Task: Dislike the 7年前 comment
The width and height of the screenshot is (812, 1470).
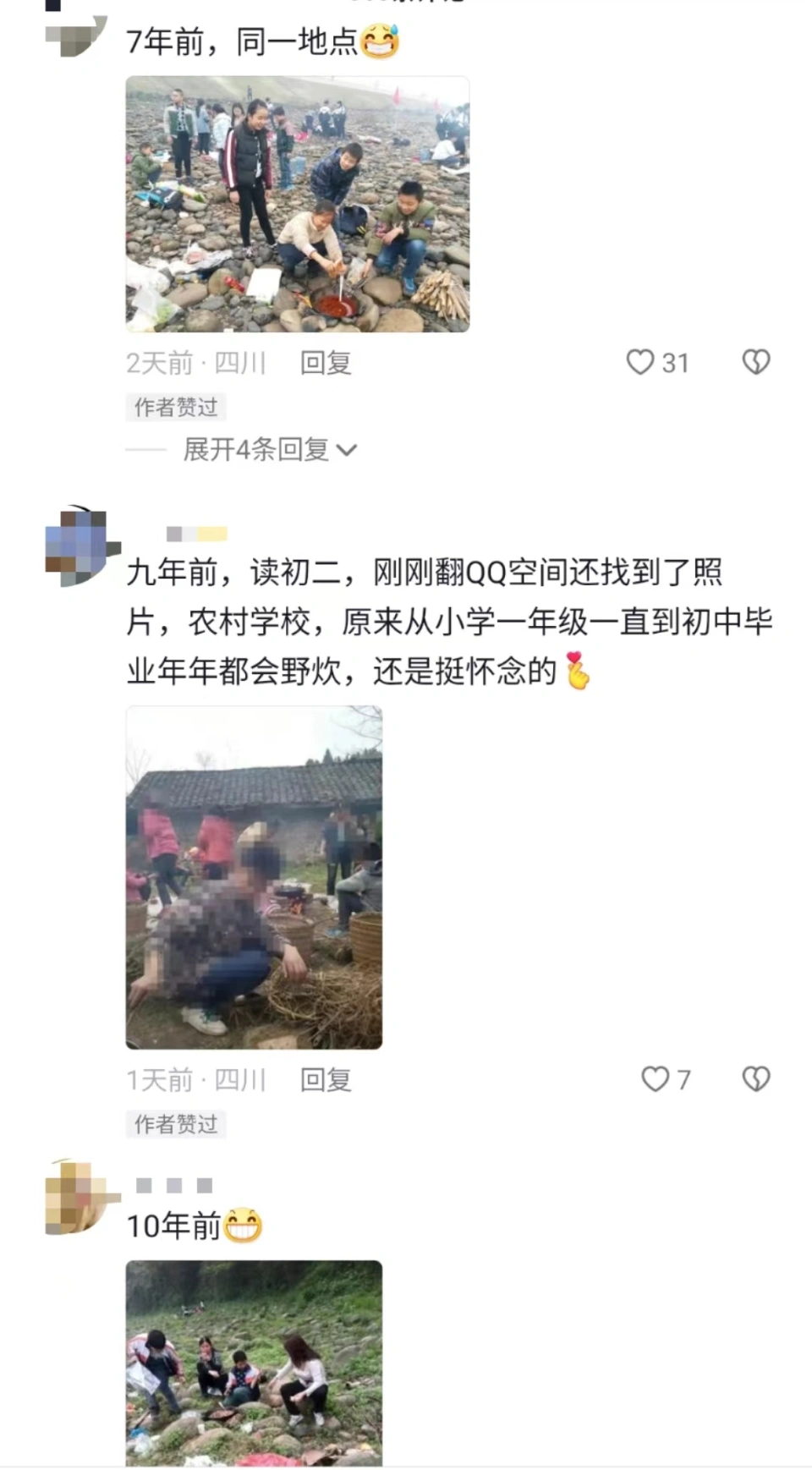Action: [755, 362]
